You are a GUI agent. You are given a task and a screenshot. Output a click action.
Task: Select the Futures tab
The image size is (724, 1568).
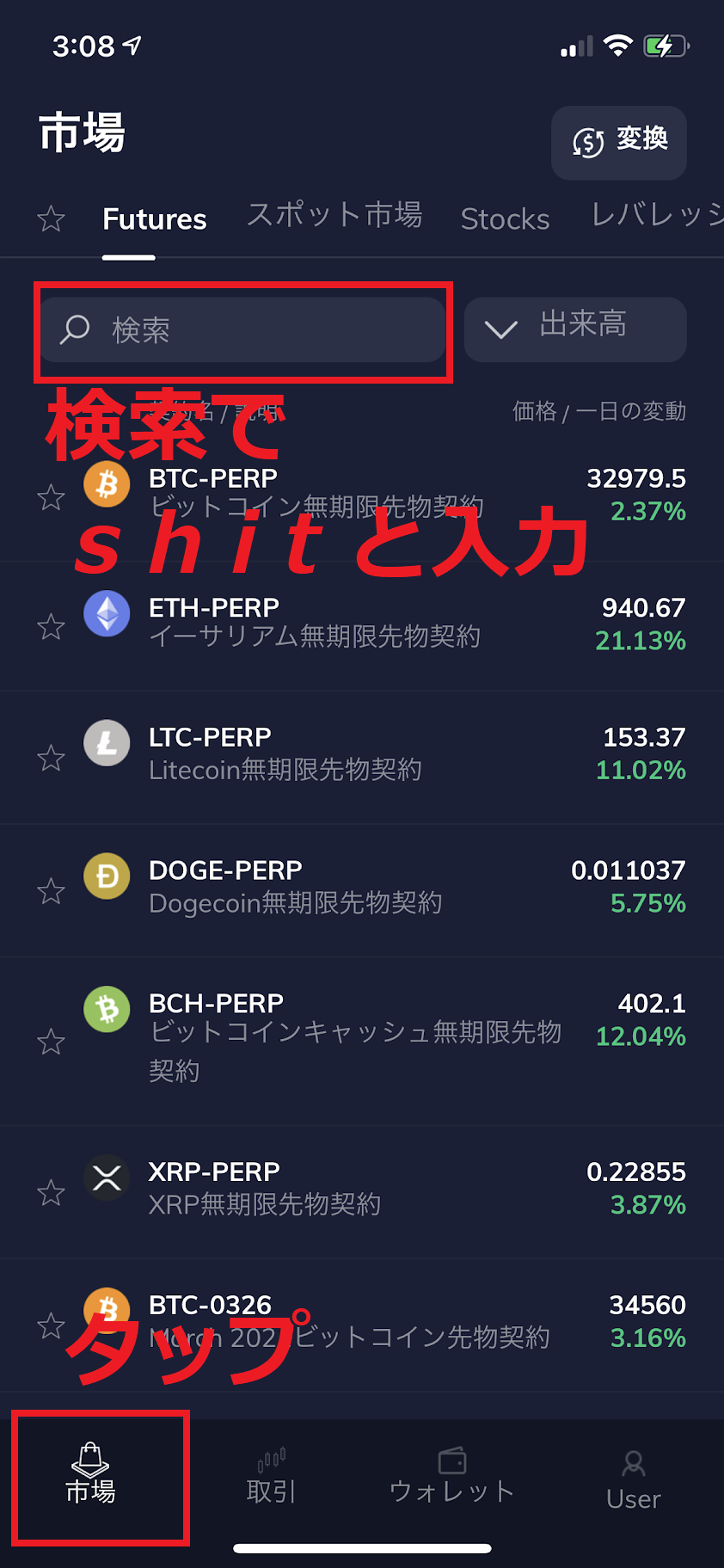[x=155, y=219]
